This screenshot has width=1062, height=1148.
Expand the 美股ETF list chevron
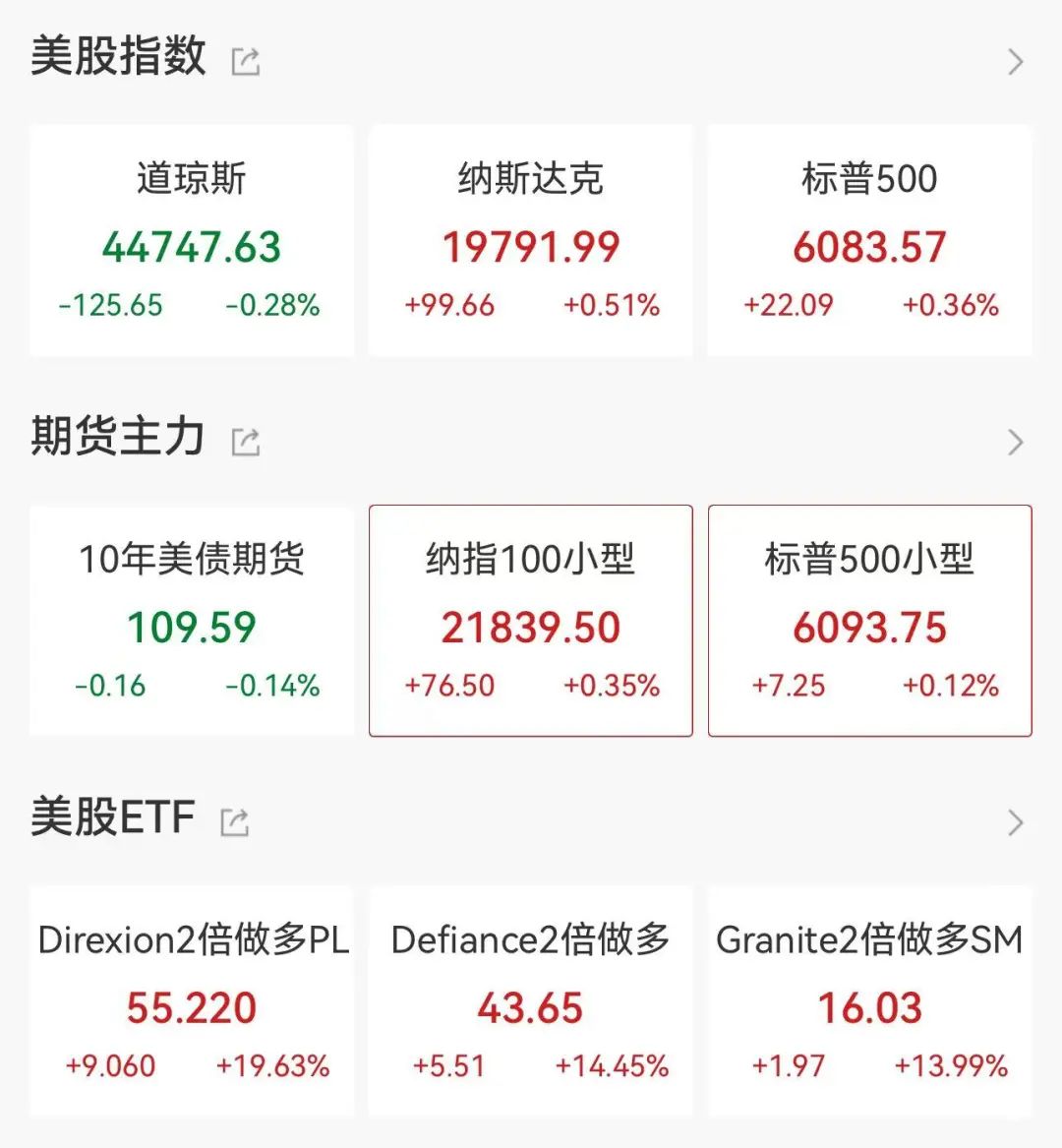[x=1016, y=822]
